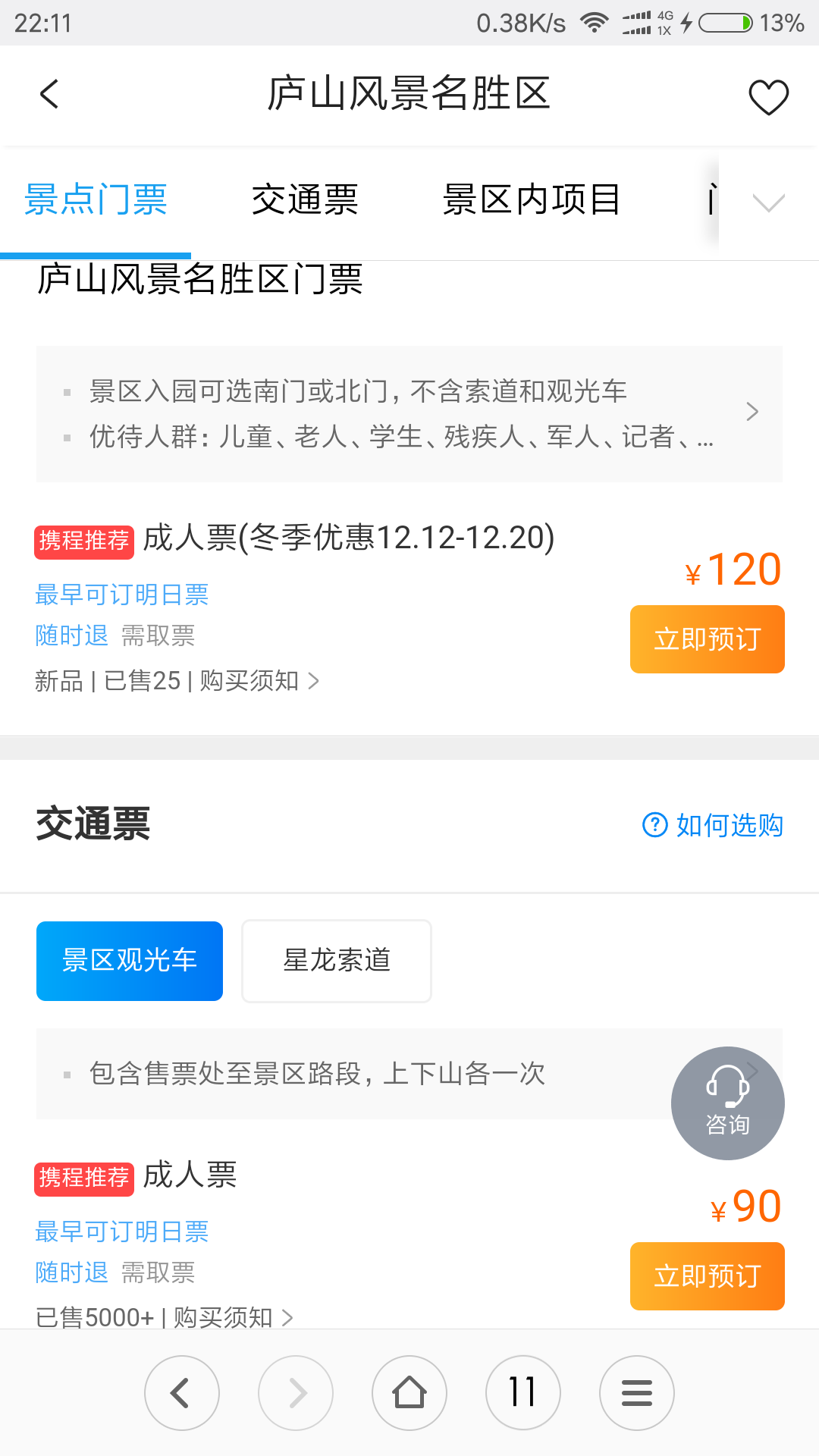Favorite this scenic spot with heart icon

coord(768,97)
